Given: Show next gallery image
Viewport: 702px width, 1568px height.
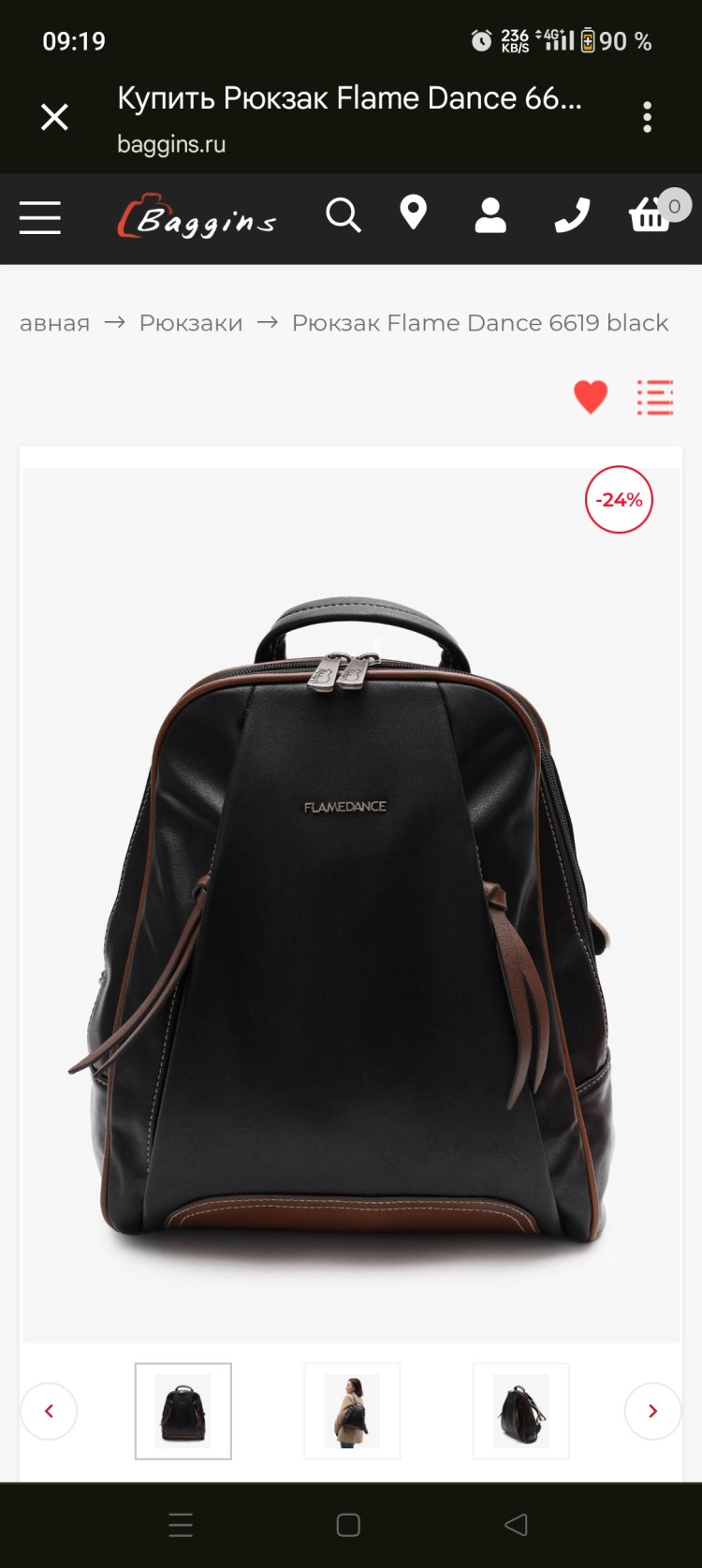Looking at the screenshot, I should (652, 1411).
